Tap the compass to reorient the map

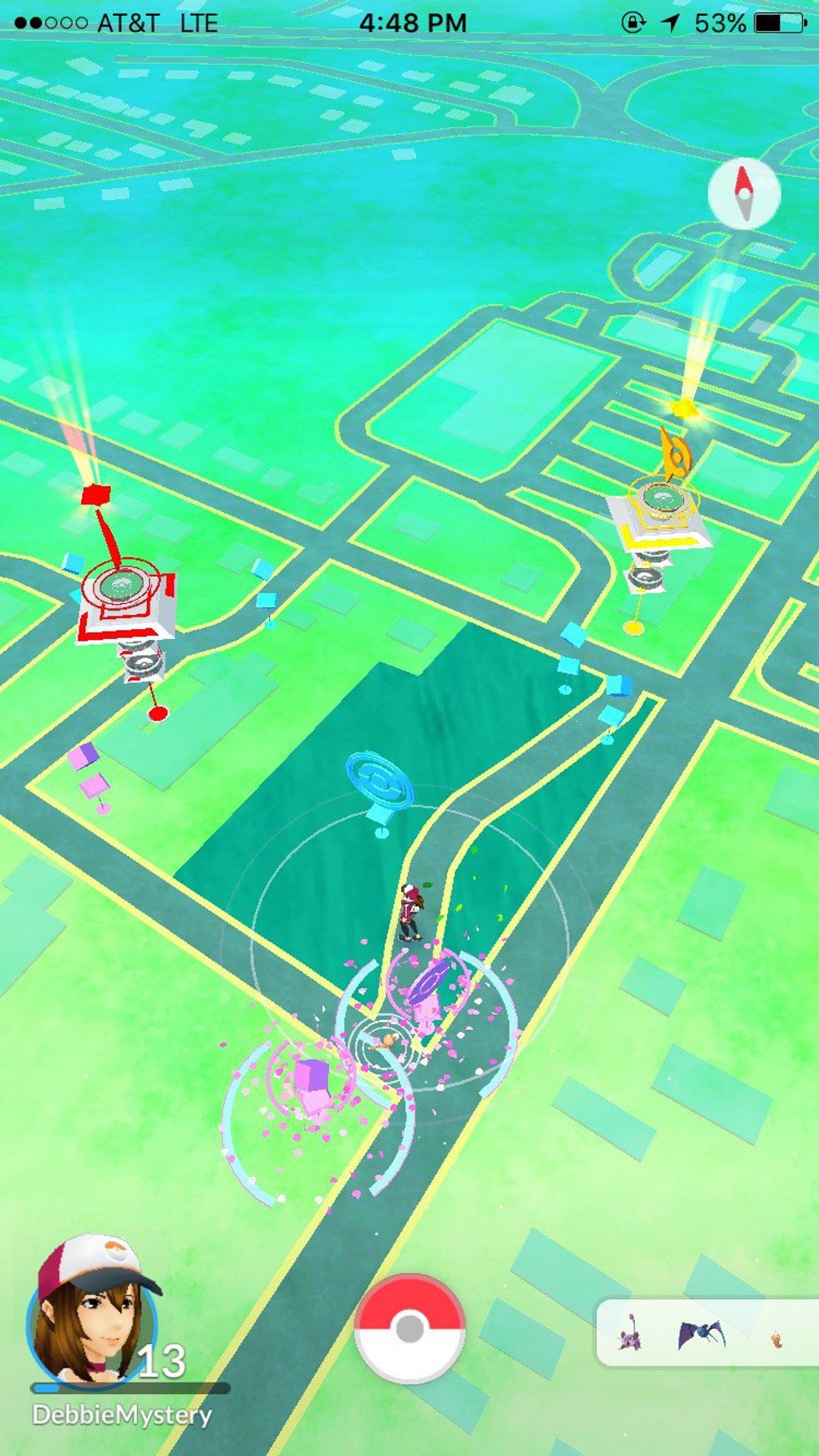click(744, 193)
